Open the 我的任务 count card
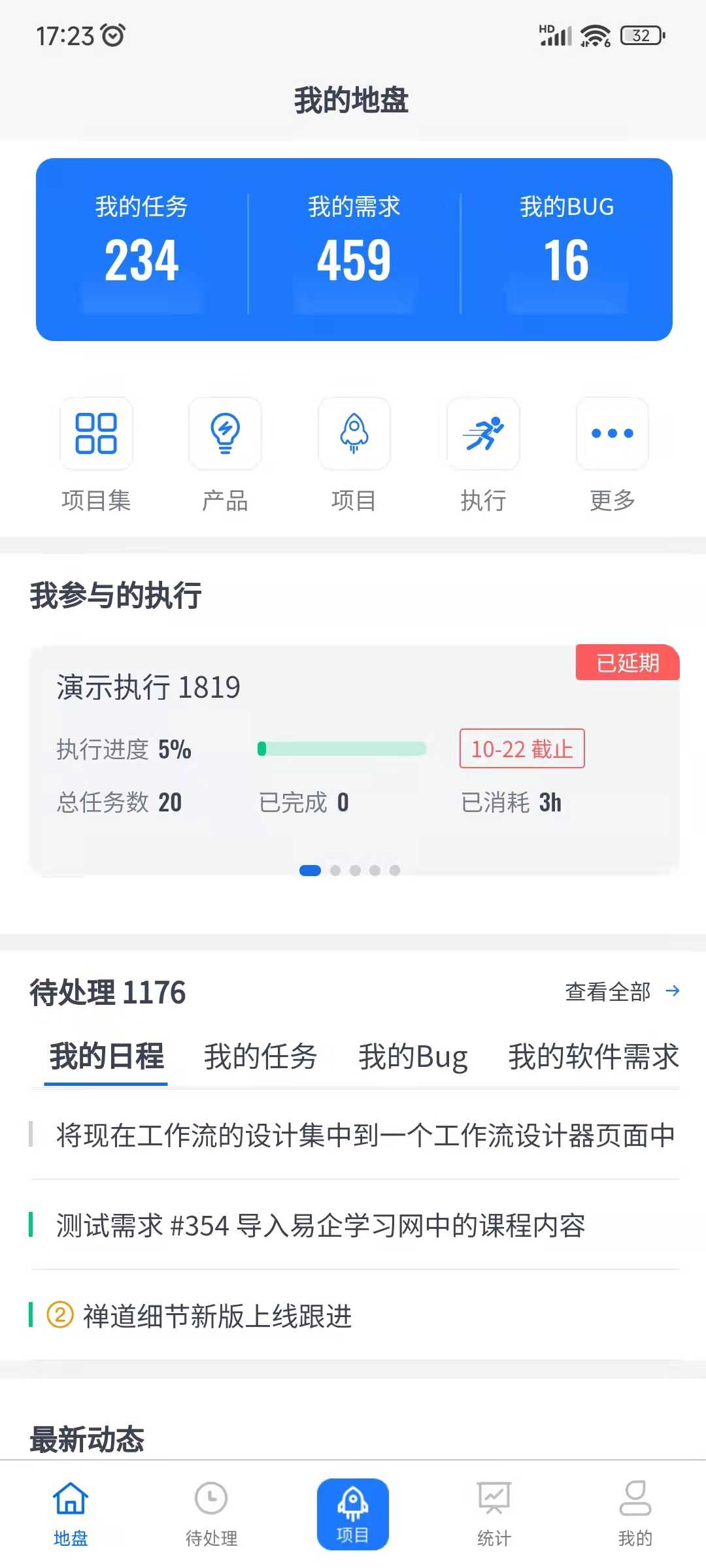The width and height of the screenshot is (706, 1568). pos(142,249)
